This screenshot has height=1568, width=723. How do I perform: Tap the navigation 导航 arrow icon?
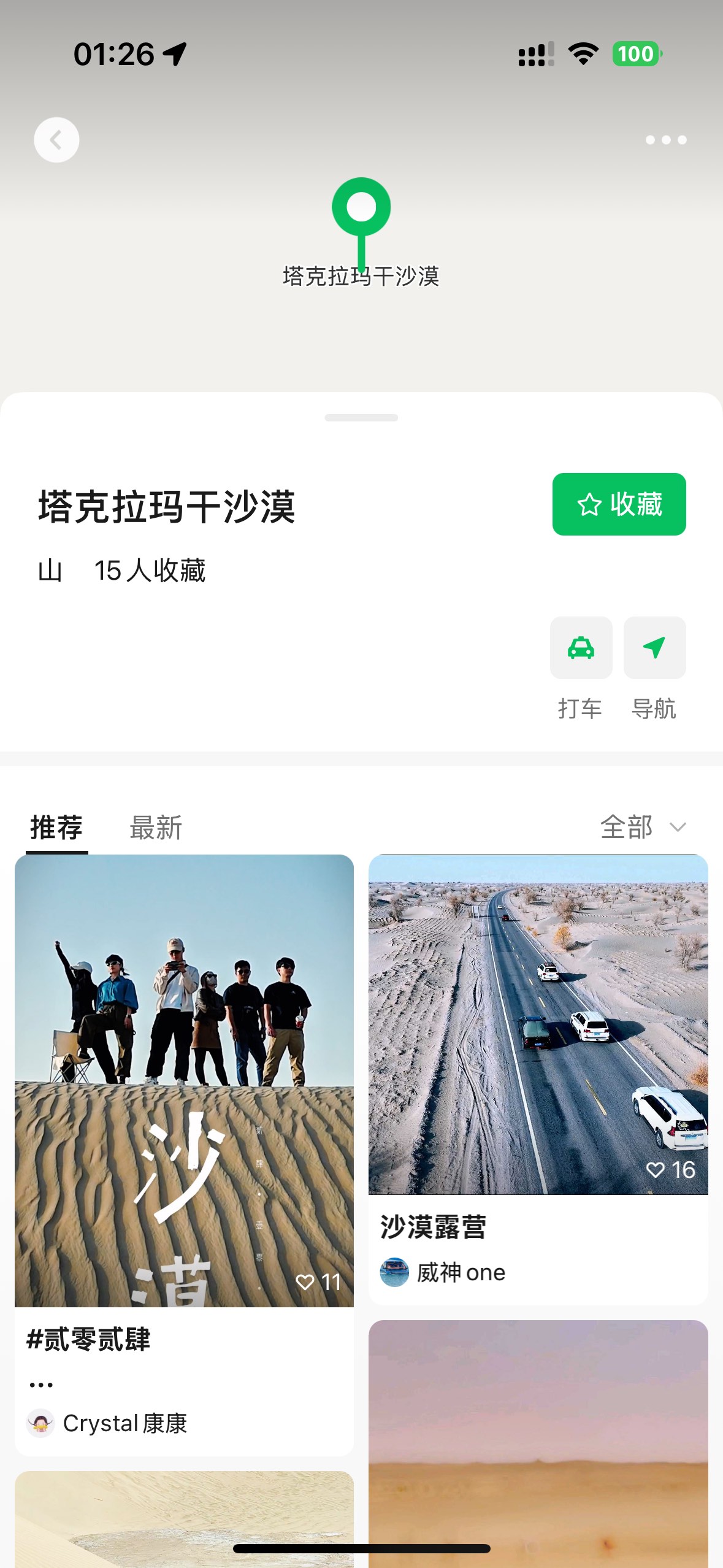click(x=654, y=648)
